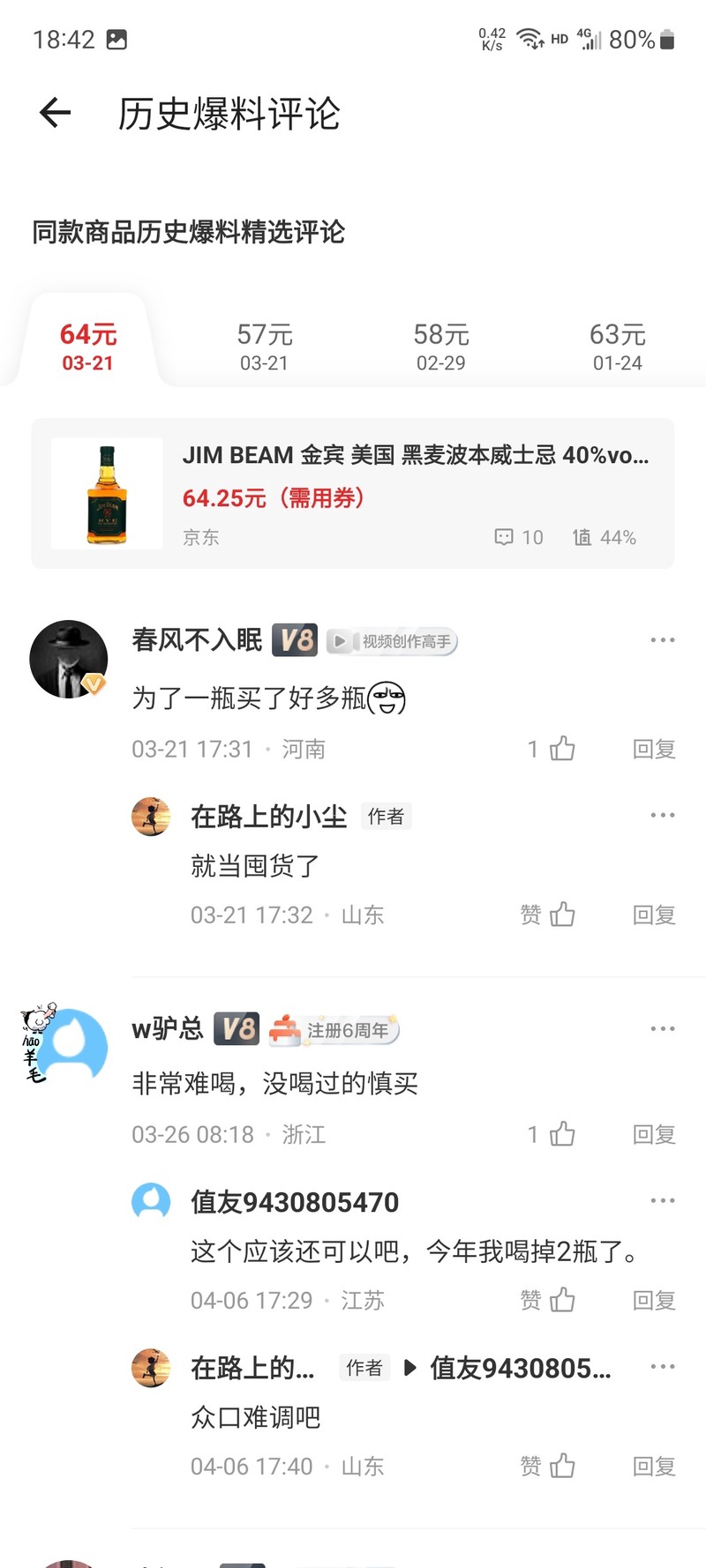The height and width of the screenshot is (1568, 706).
Task: View w驴总's profile avatar
Action: coord(69,1045)
